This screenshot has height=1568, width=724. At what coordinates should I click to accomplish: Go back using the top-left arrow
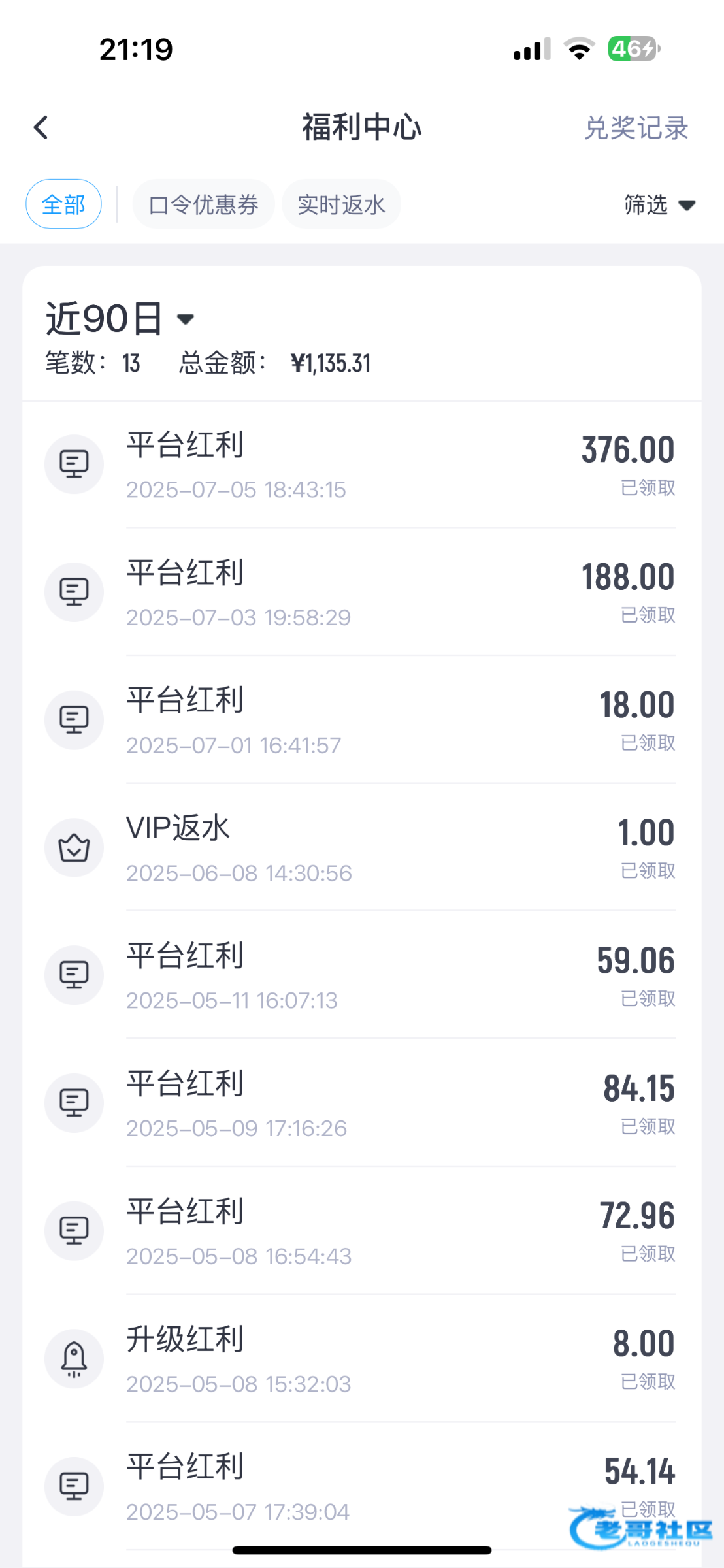coord(41,127)
